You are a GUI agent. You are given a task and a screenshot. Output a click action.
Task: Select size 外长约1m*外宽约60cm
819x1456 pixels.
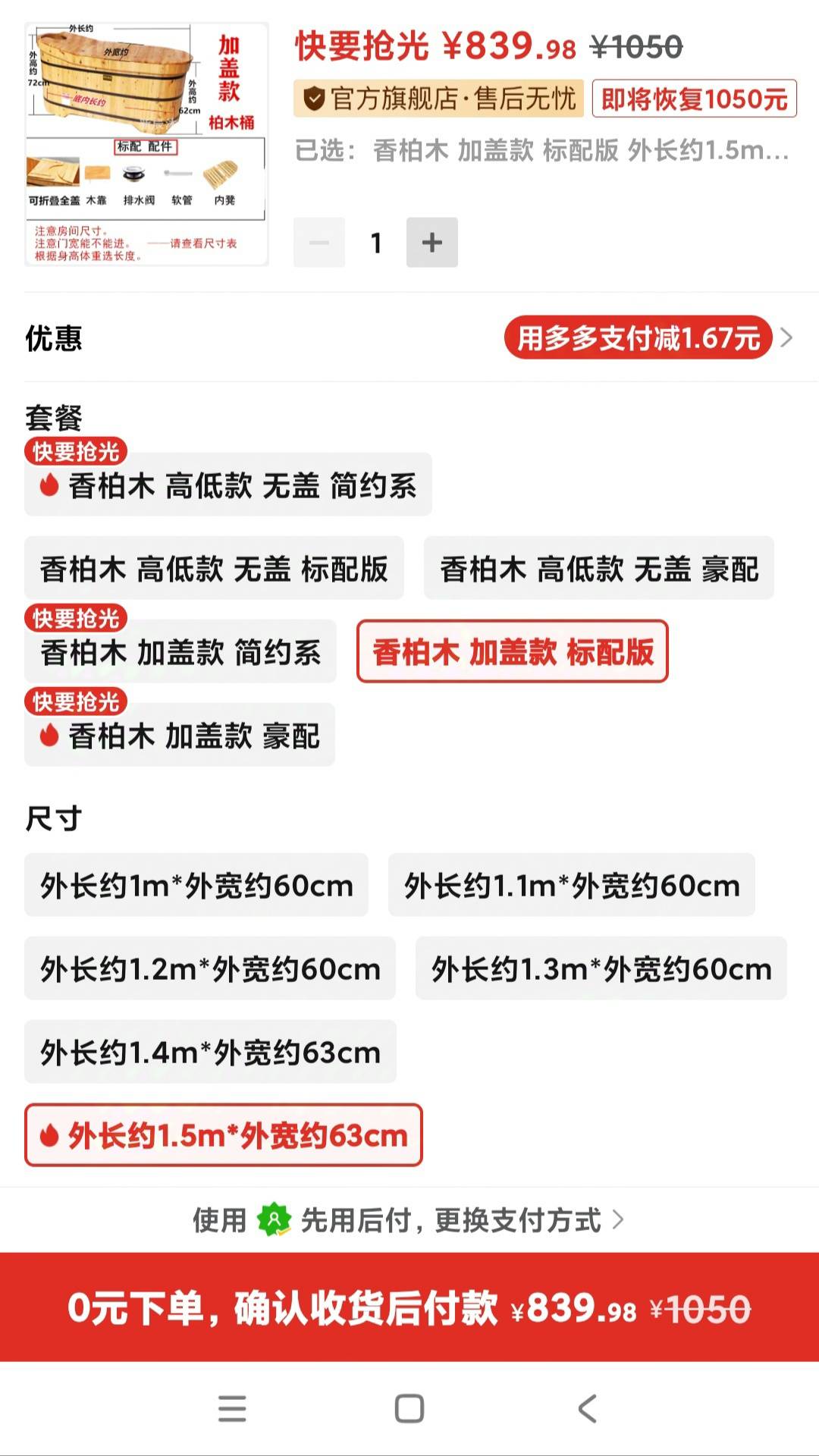pyautogui.click(x=196, y=886)
